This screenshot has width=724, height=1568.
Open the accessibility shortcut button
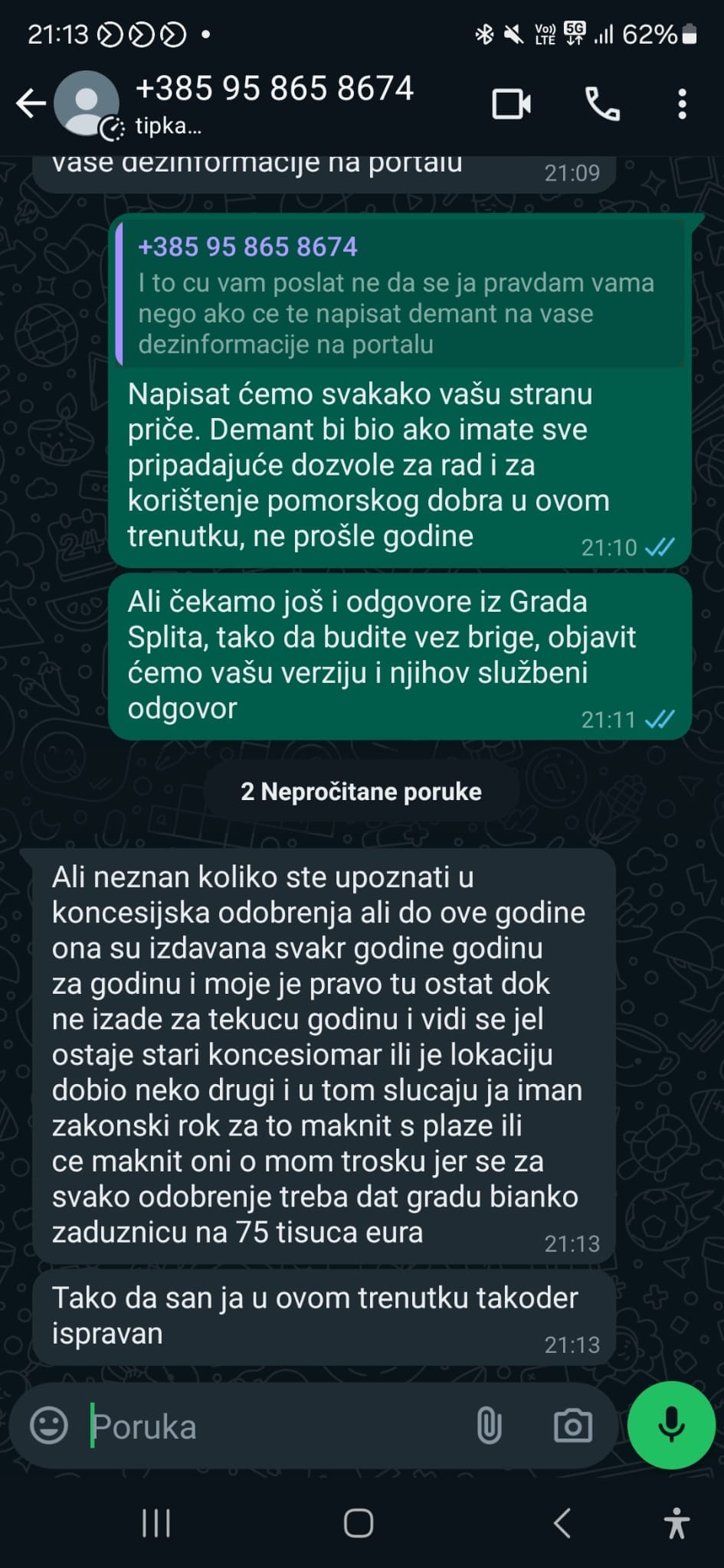pos(677,1523)
